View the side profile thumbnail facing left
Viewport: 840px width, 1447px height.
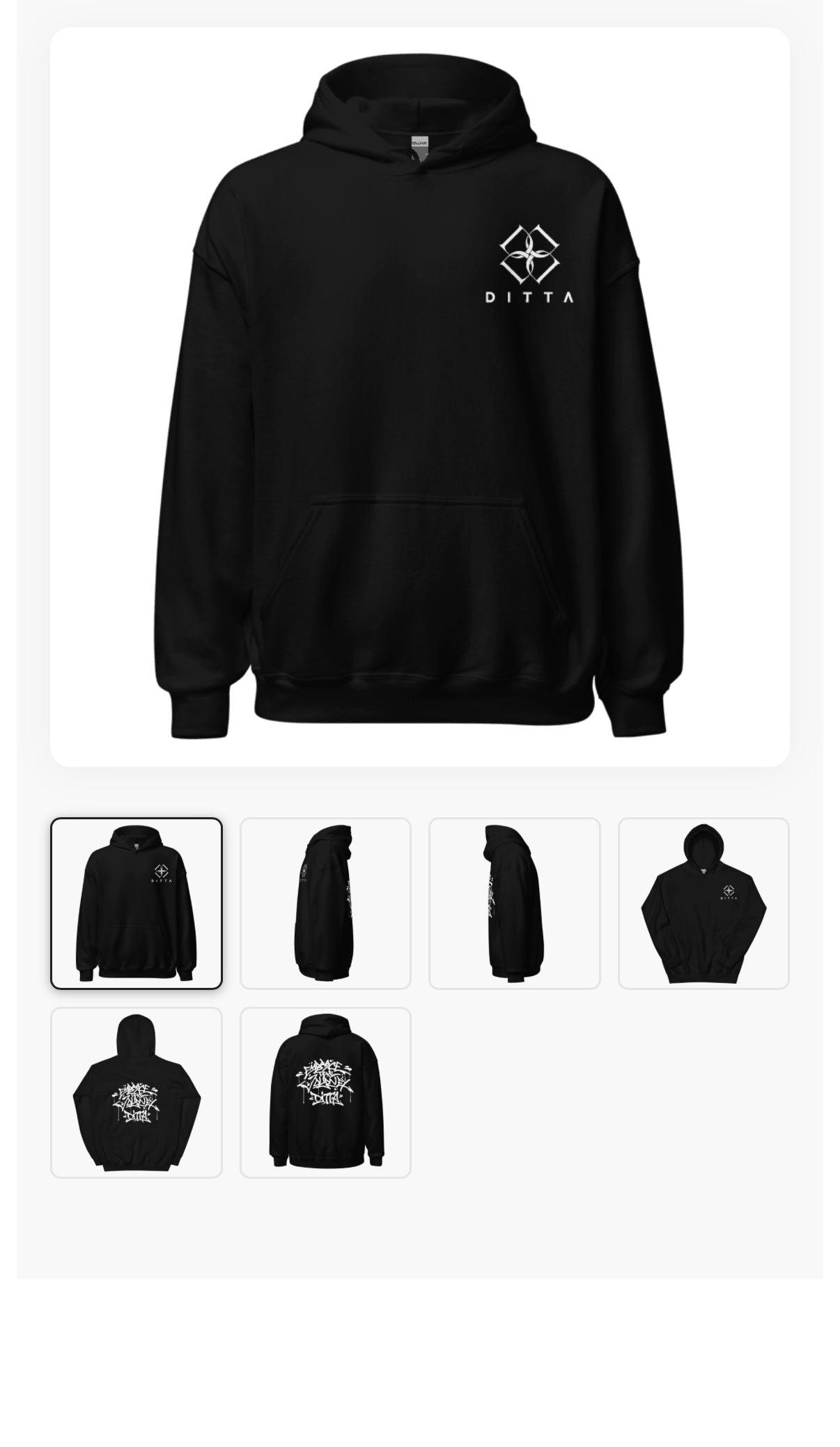click(x=514, y=903)
